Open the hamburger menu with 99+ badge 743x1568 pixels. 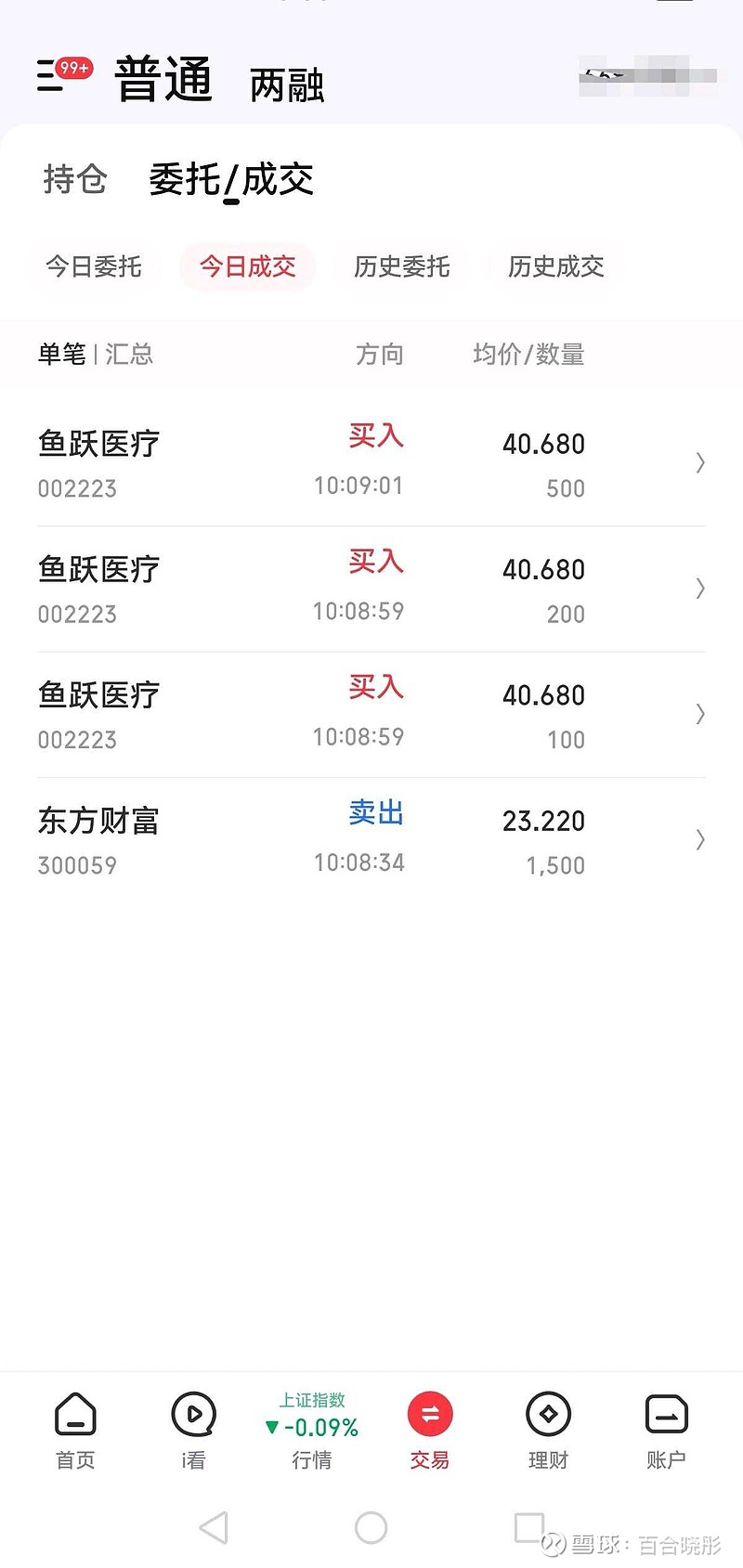pyautogui.click(x=51, y=79)
